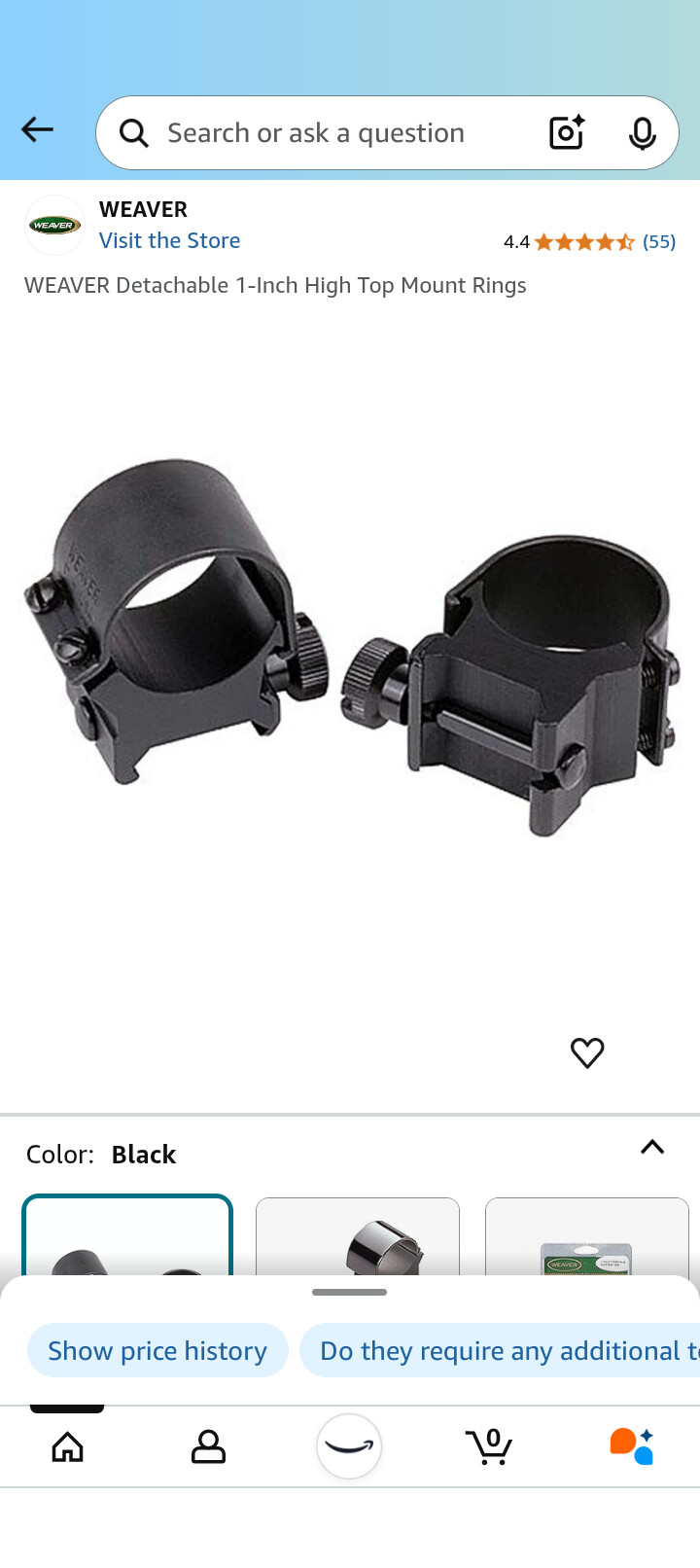This screenshot has width=700, height=1568.
Task: Ask if they require any additional tools
Action: [x=500, y=1350]
